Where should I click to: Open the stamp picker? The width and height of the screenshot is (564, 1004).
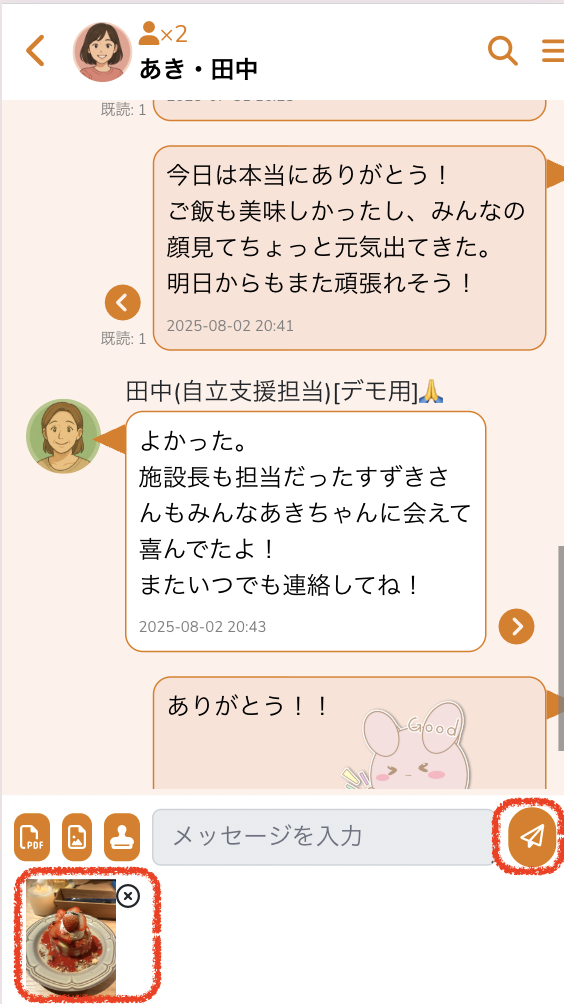pos(122,837)
